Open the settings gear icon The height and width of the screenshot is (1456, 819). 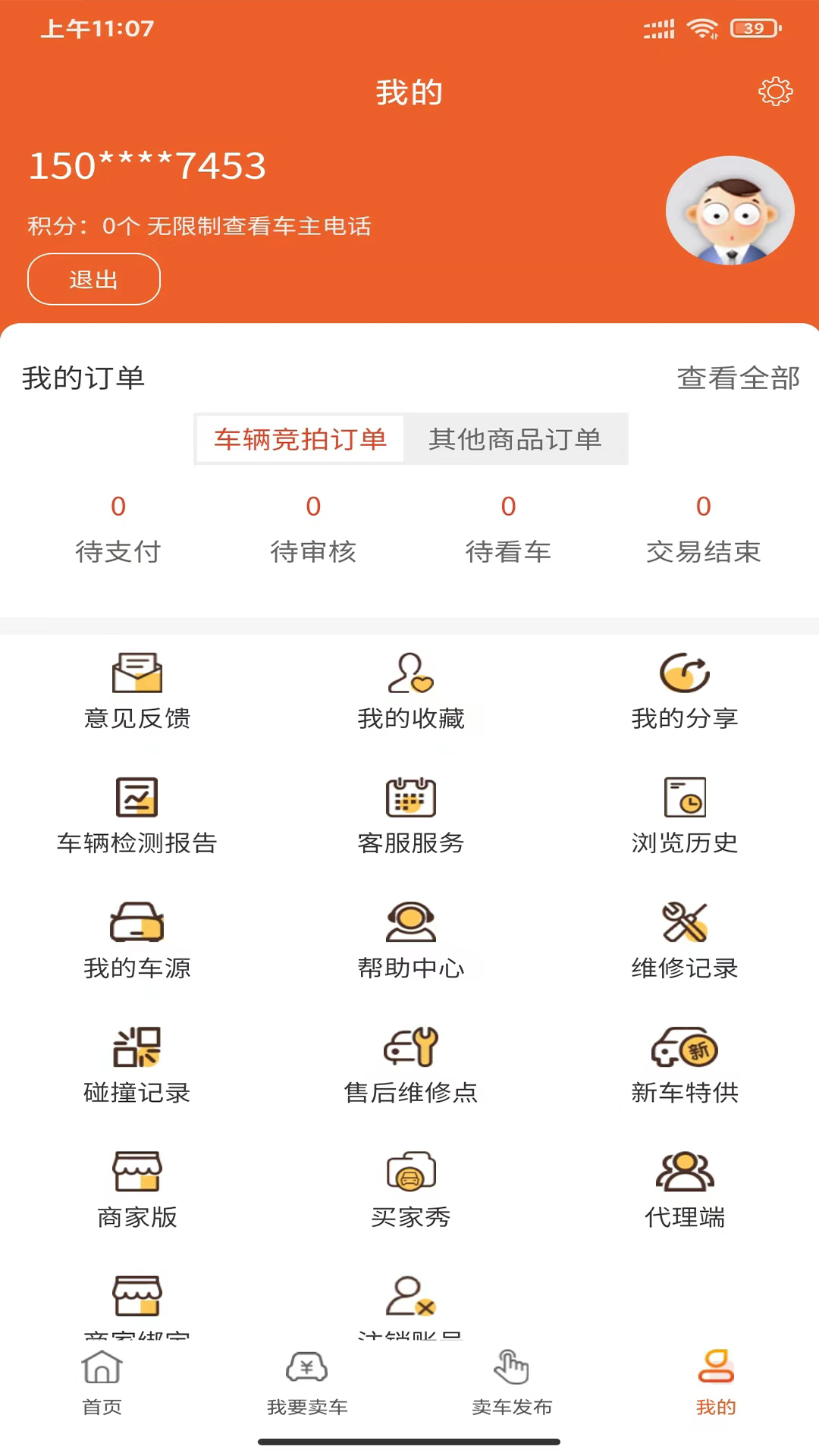click(774, 92)
